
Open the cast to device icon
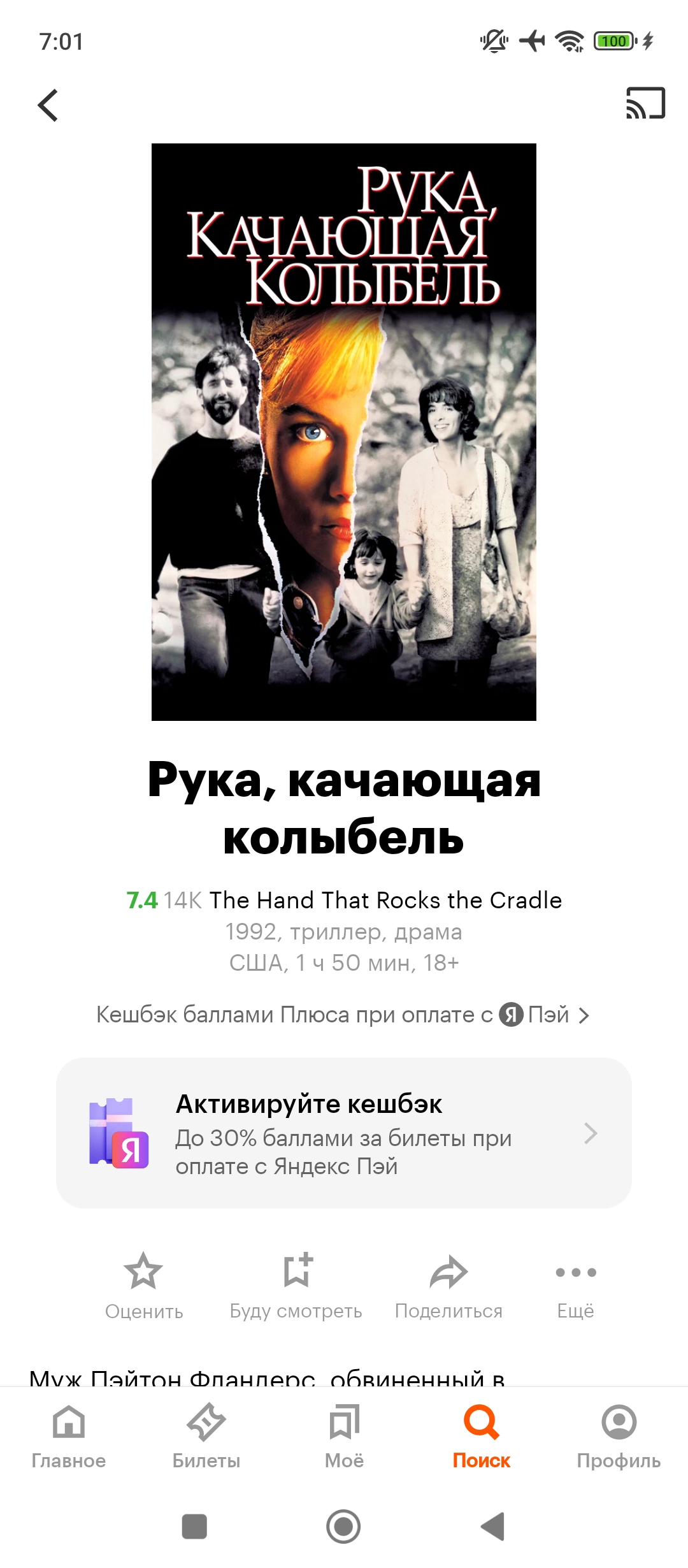[645, 103]
